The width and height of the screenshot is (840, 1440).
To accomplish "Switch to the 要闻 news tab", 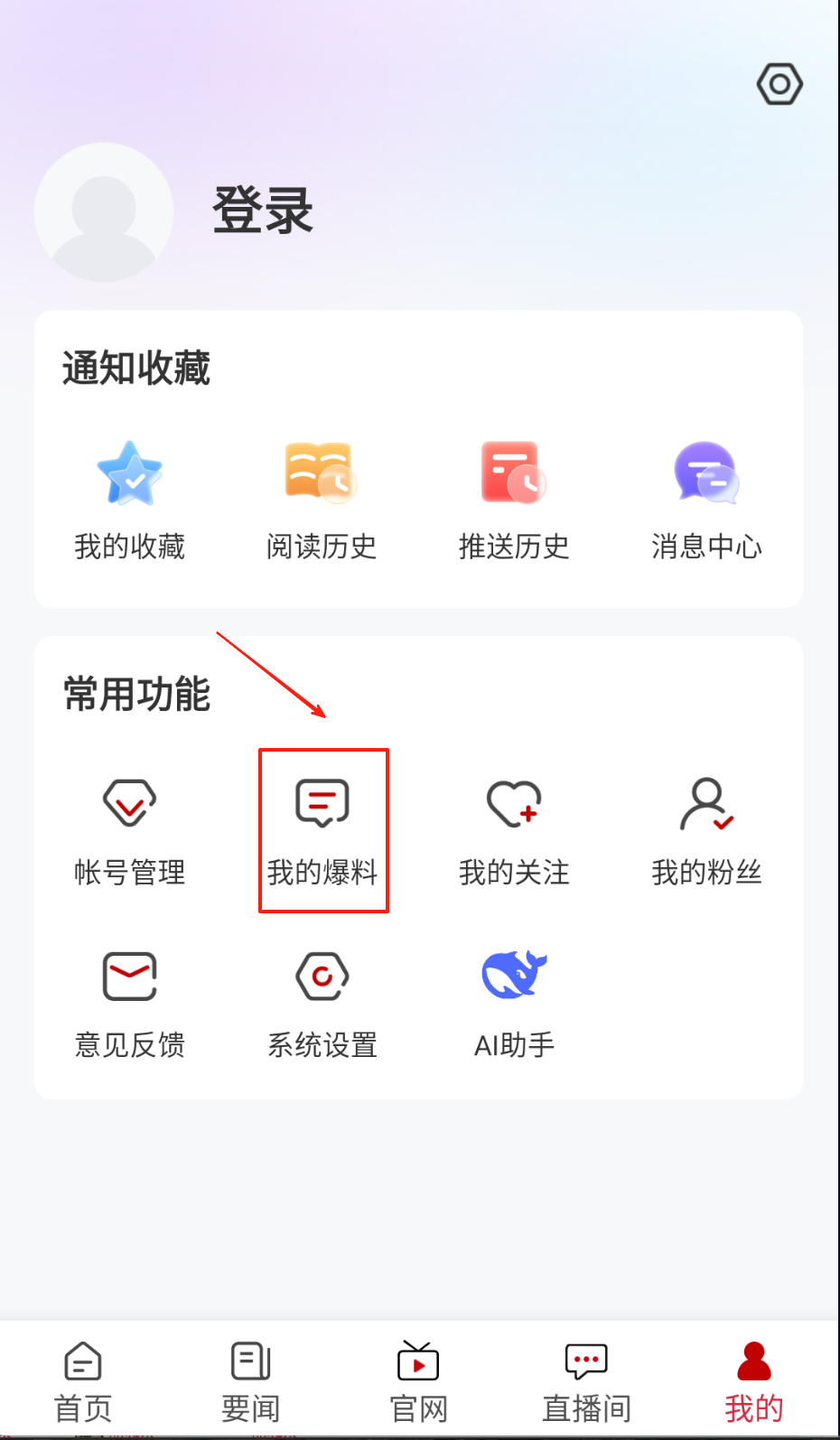I will (251, 1381).
